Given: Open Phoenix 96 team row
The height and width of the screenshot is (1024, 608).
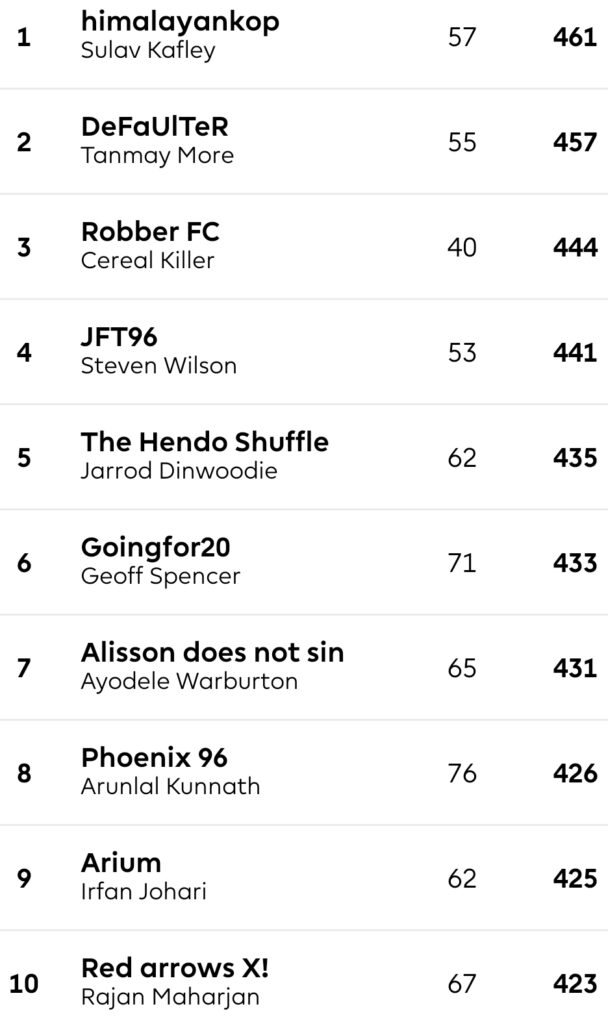Looking at the screenshot, I should point(304,773).
